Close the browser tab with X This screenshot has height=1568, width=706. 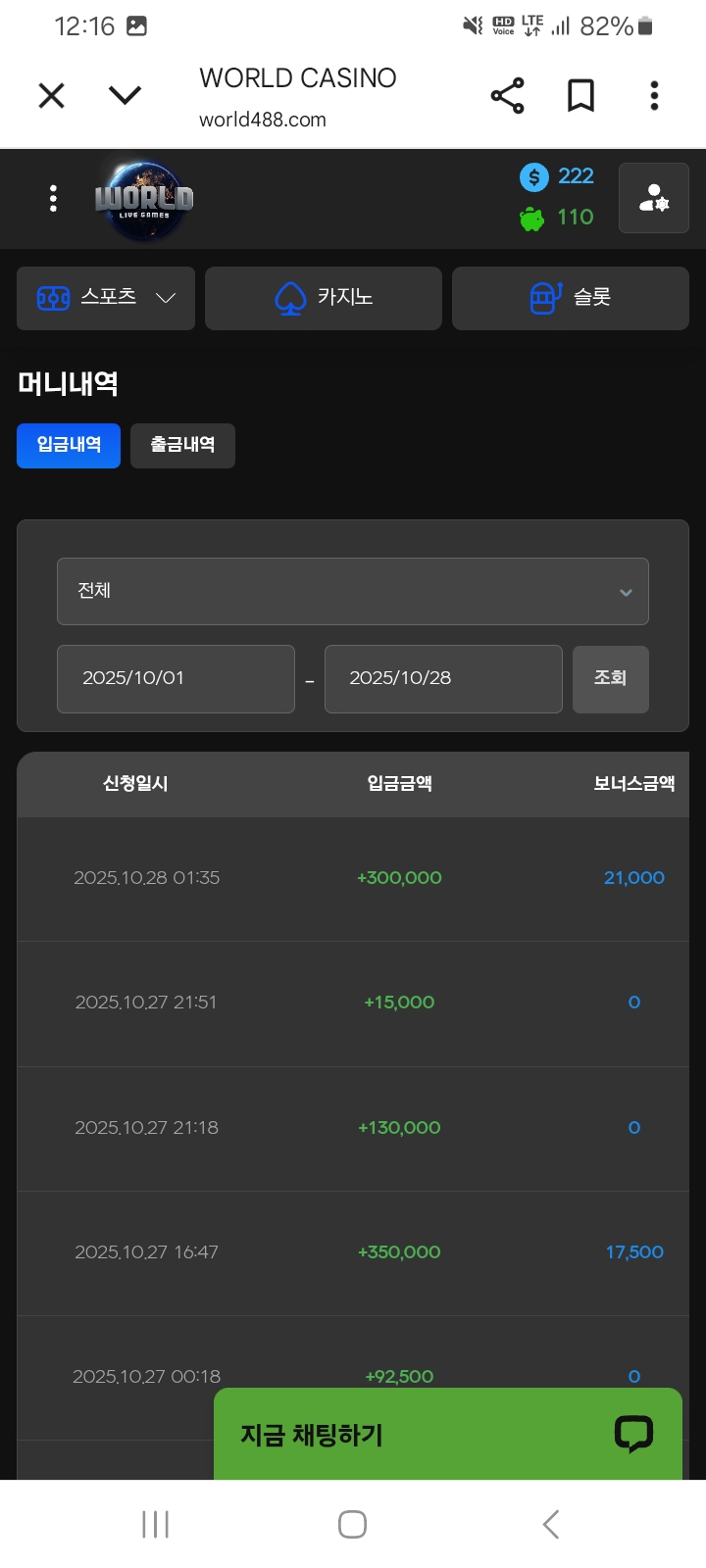click(51, 95)
